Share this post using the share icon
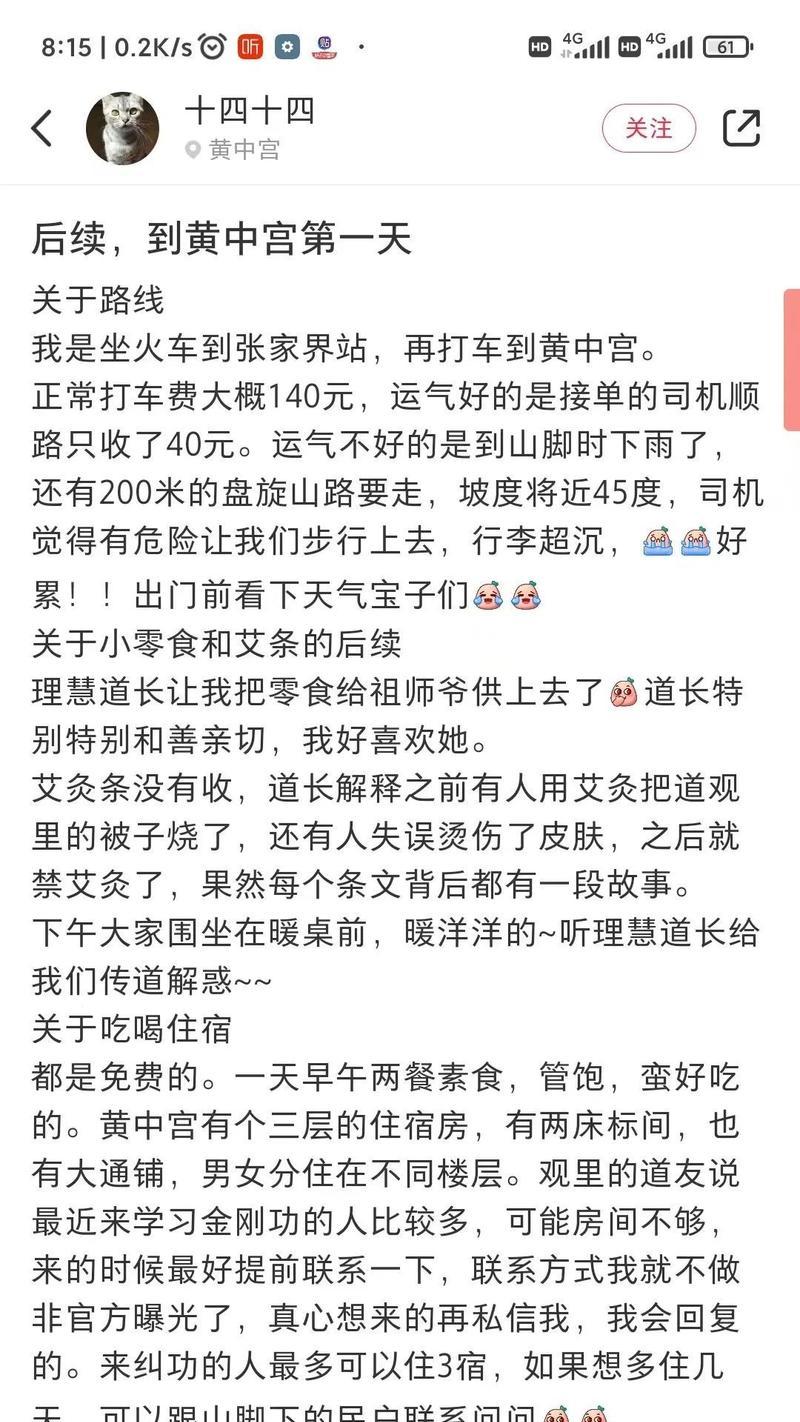The width and height of the screenshot is (800, 1422). click(x=741, y=128)
